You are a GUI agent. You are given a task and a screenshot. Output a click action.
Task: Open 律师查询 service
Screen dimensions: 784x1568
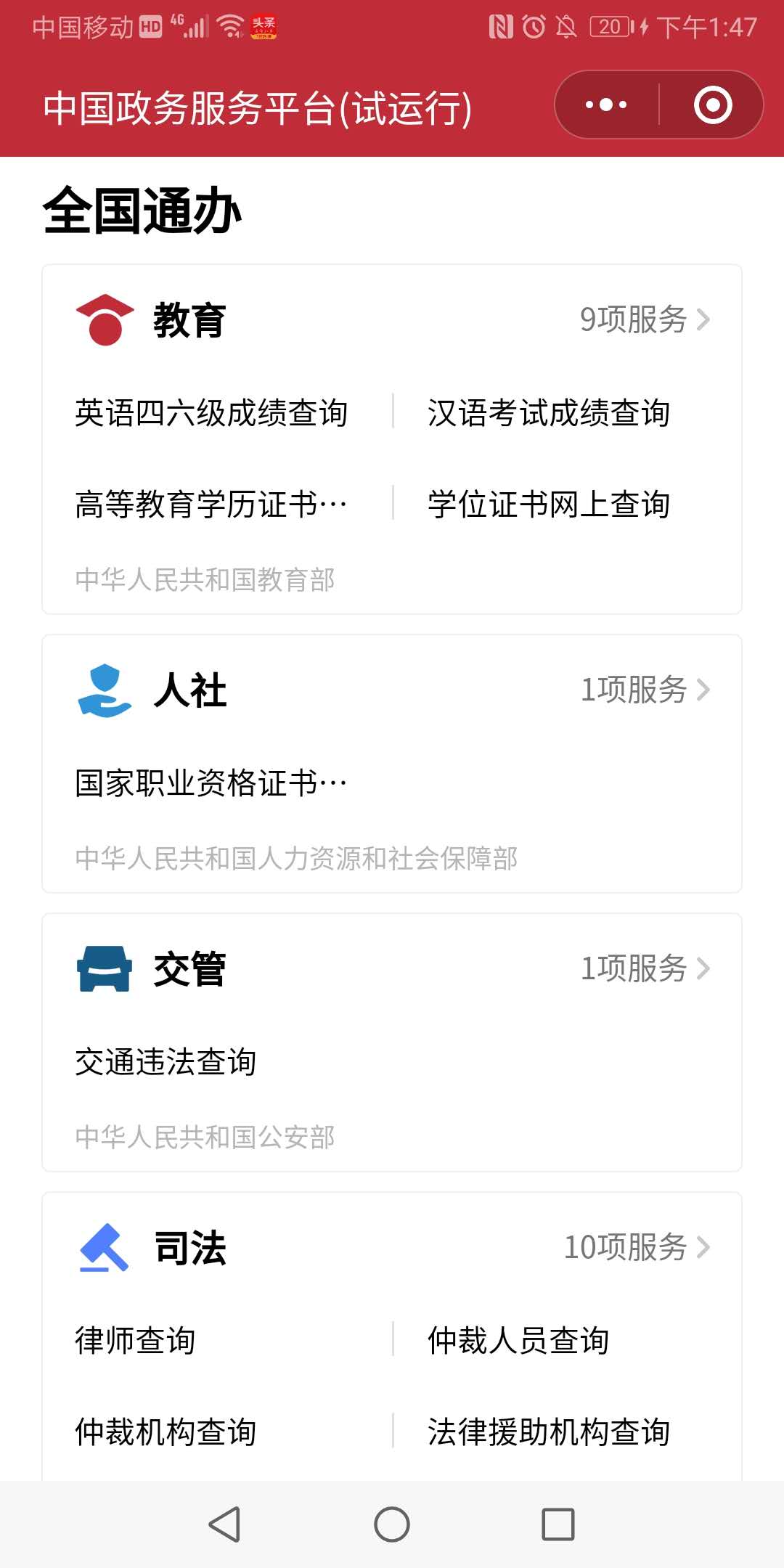tap(134, 1338)
